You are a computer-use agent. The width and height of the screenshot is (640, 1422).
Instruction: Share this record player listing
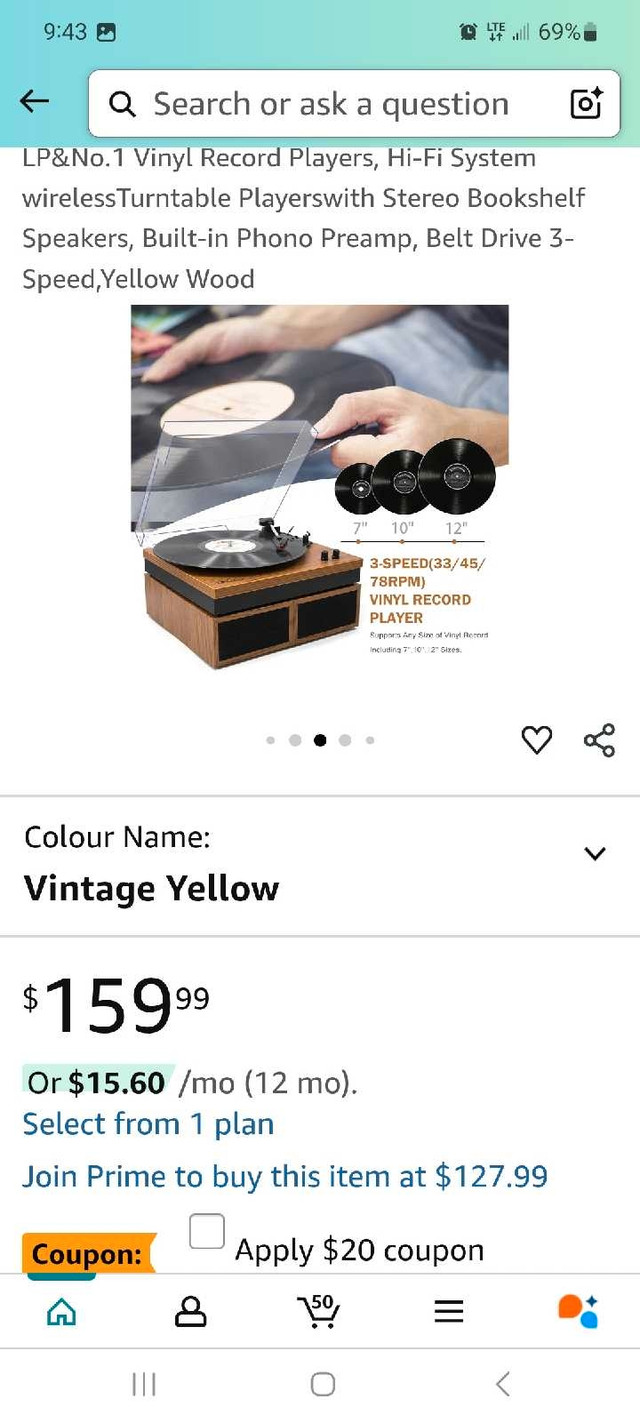pos(599,740)
